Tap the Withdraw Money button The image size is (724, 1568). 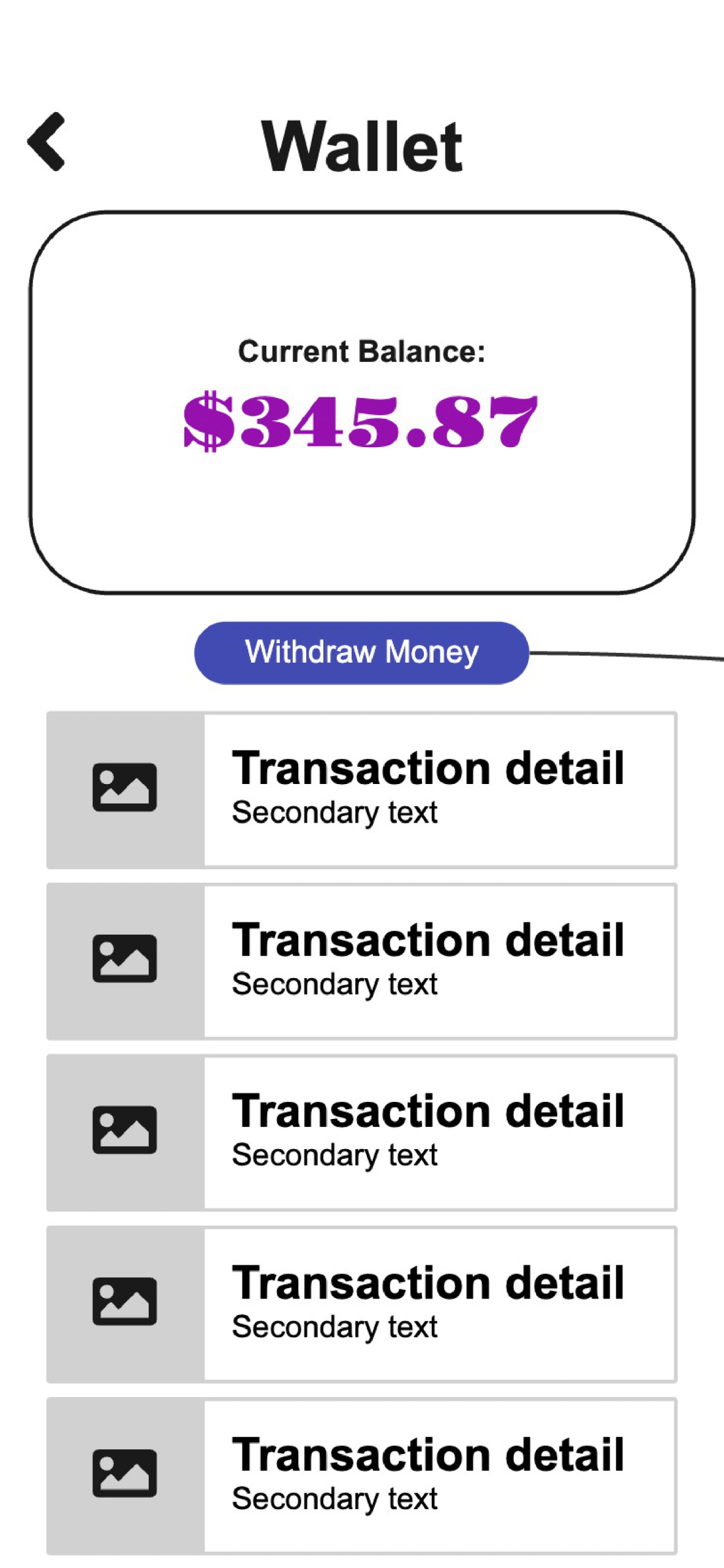tap(361, 652)
